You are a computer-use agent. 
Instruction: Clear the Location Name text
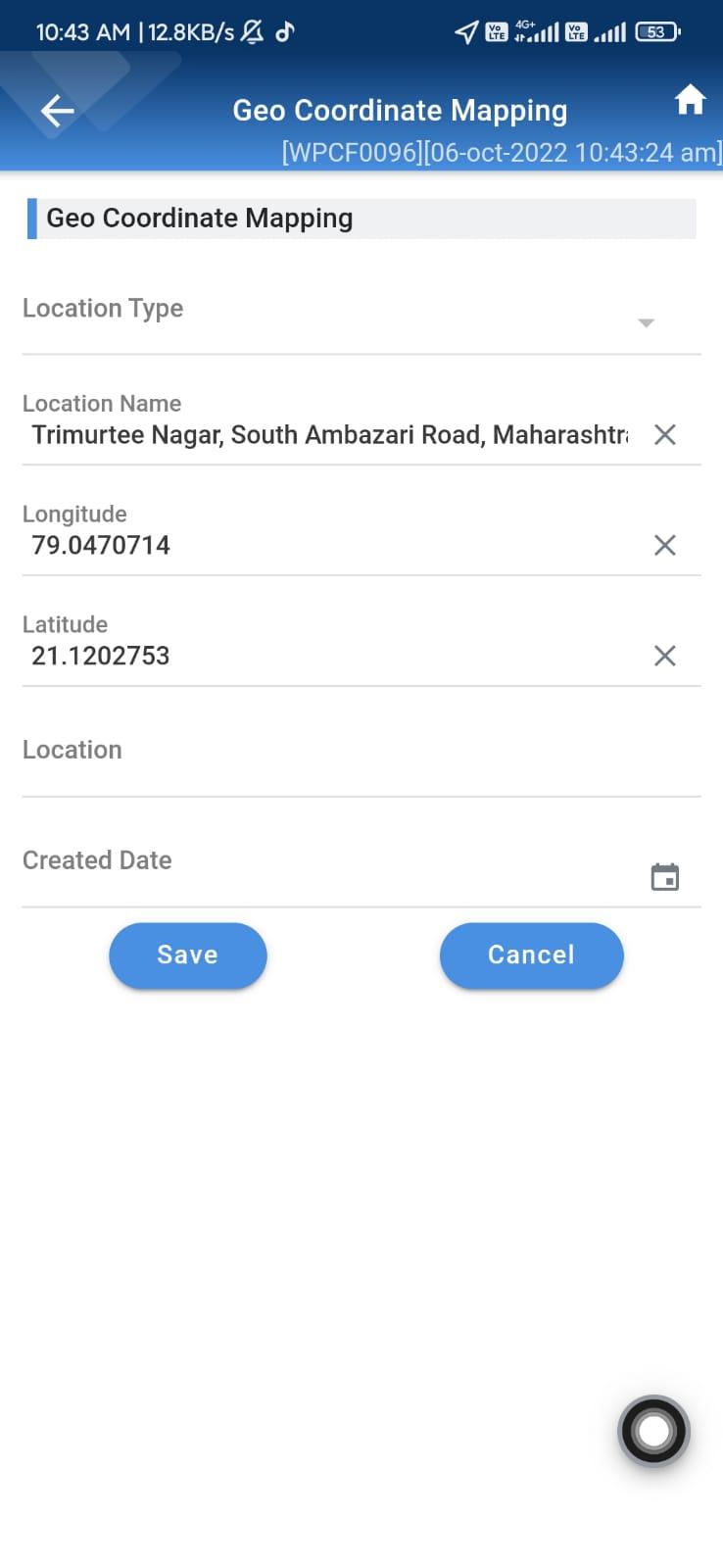(664, 435)
